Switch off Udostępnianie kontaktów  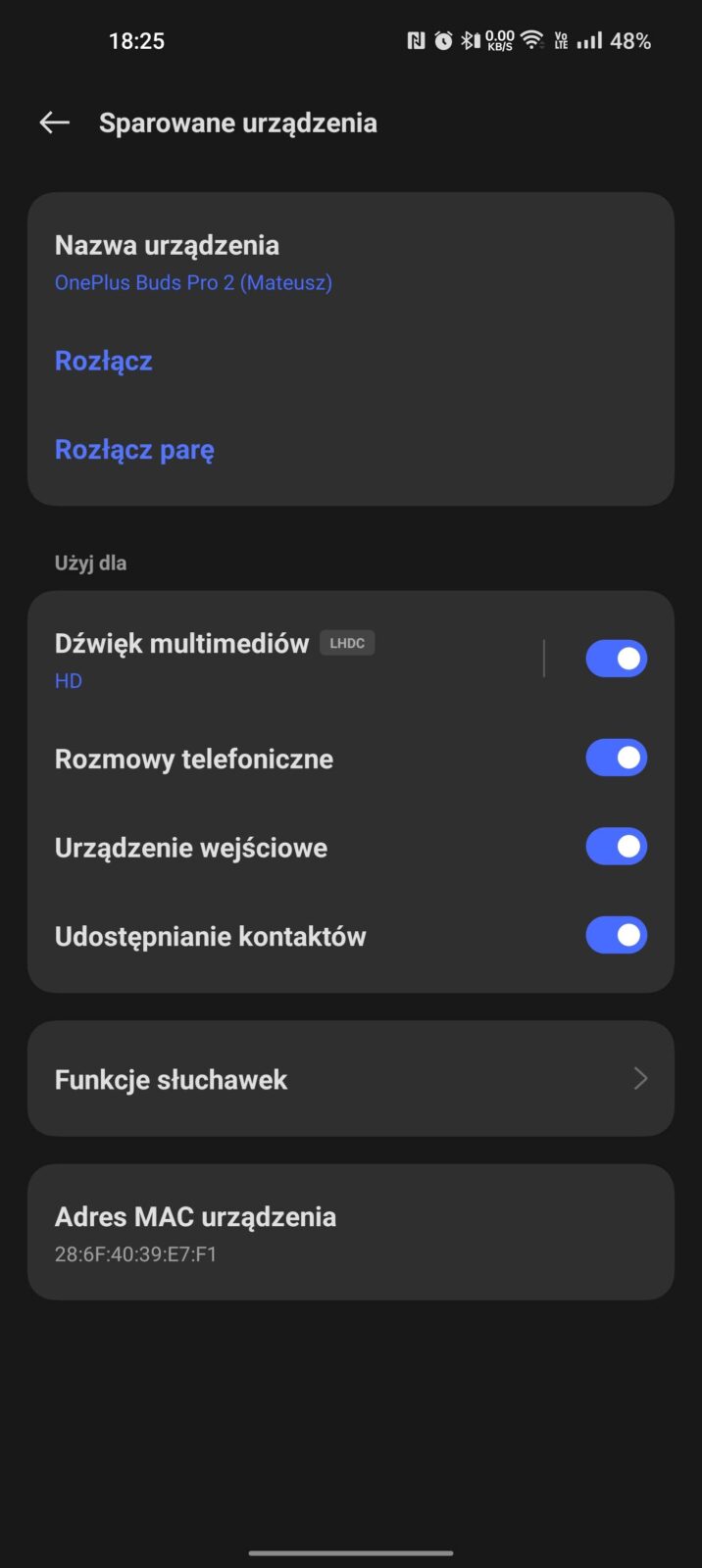tap(616, 936)
